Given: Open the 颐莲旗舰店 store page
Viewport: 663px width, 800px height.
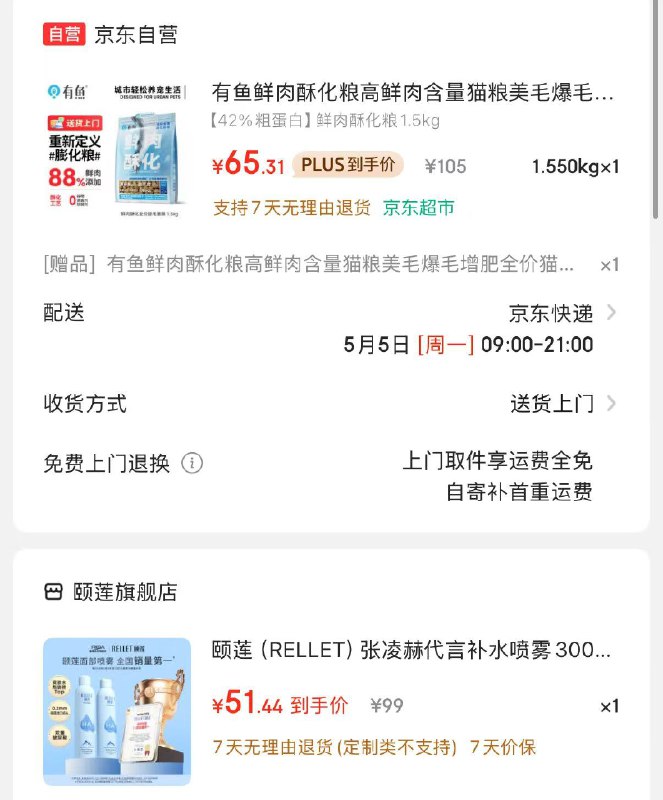Looking at the screenshot, I should click(x=125, y=592).
